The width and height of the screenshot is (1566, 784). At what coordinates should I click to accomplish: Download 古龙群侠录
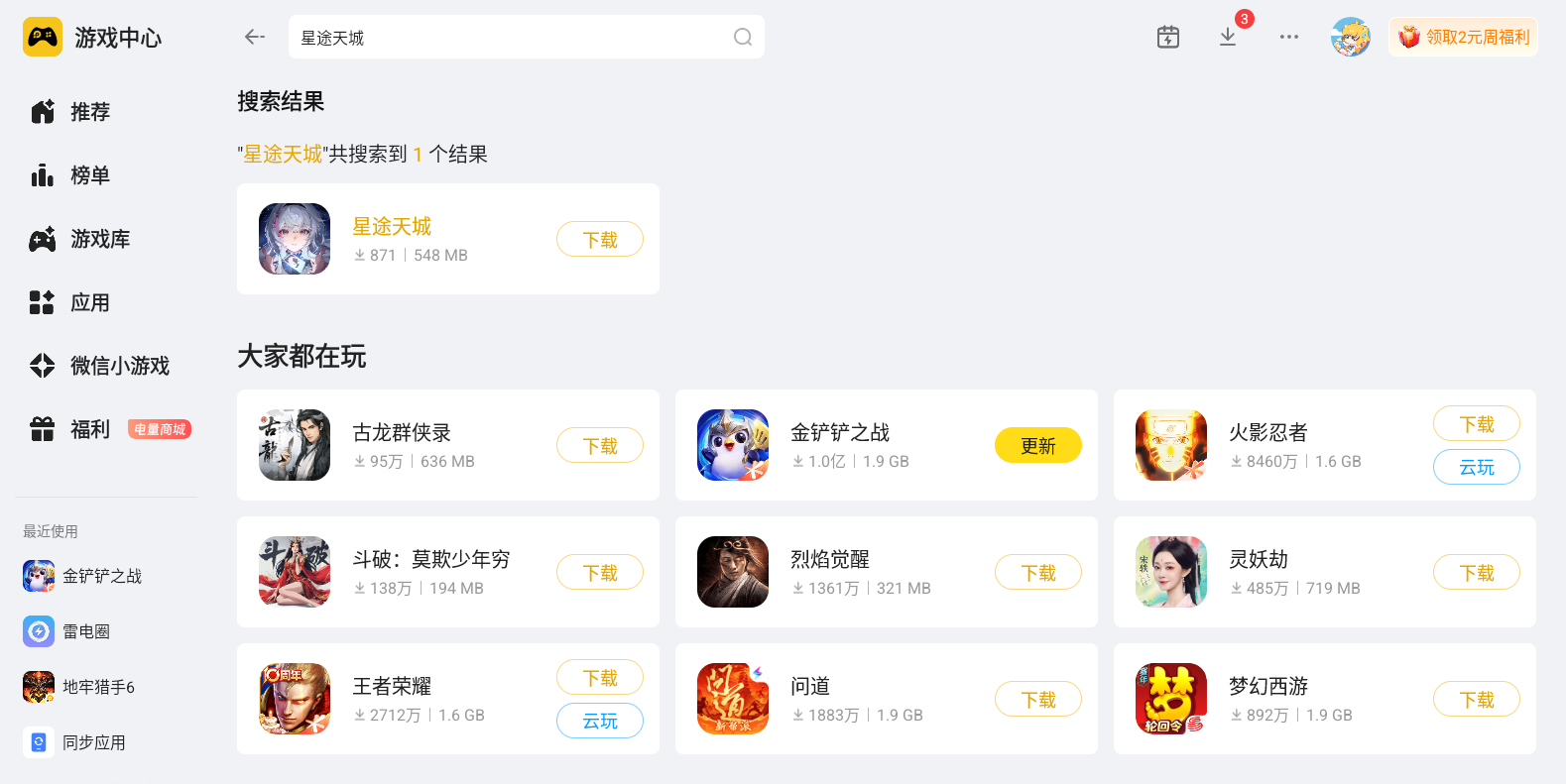pos(600,445)
